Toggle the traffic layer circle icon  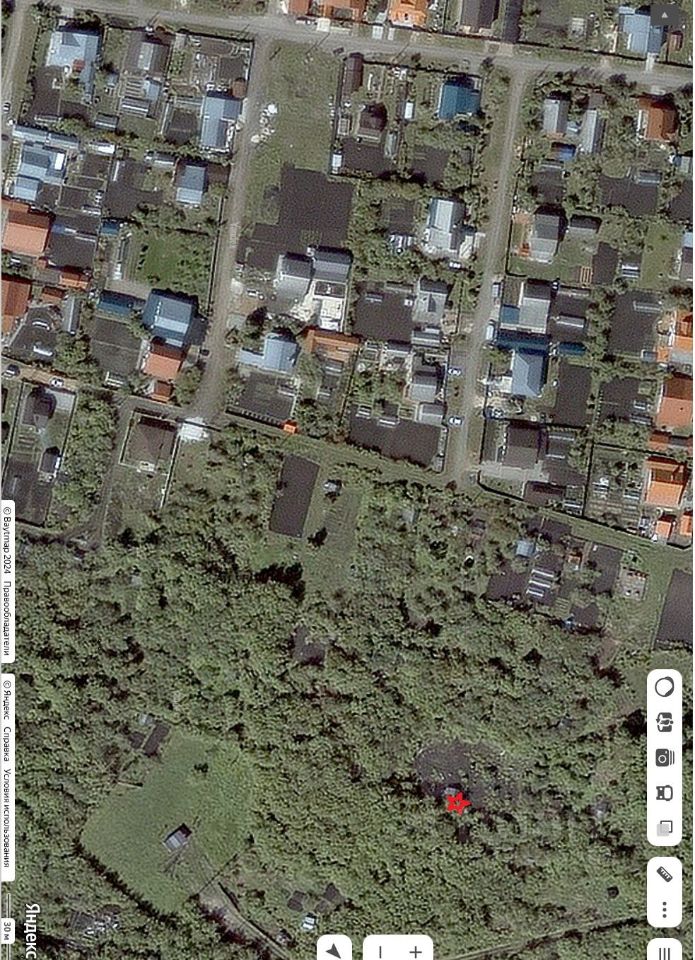point(664,689)
